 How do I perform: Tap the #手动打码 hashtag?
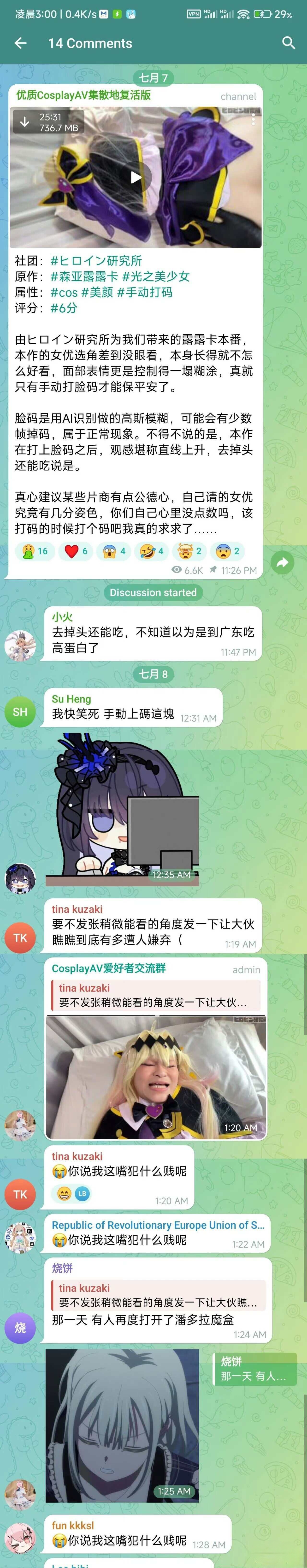coord(144,292)
